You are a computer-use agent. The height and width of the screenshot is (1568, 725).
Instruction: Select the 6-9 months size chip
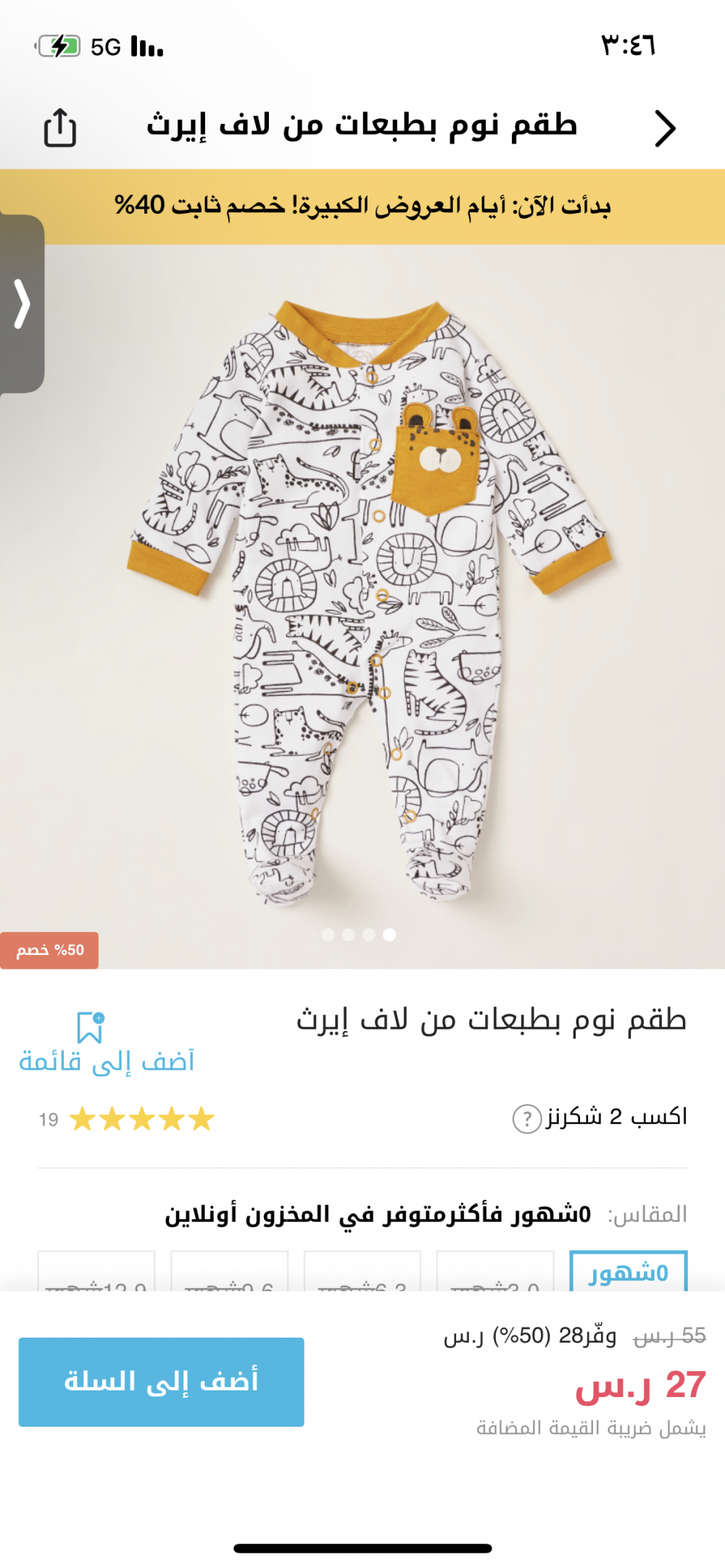click(229, 1274)
